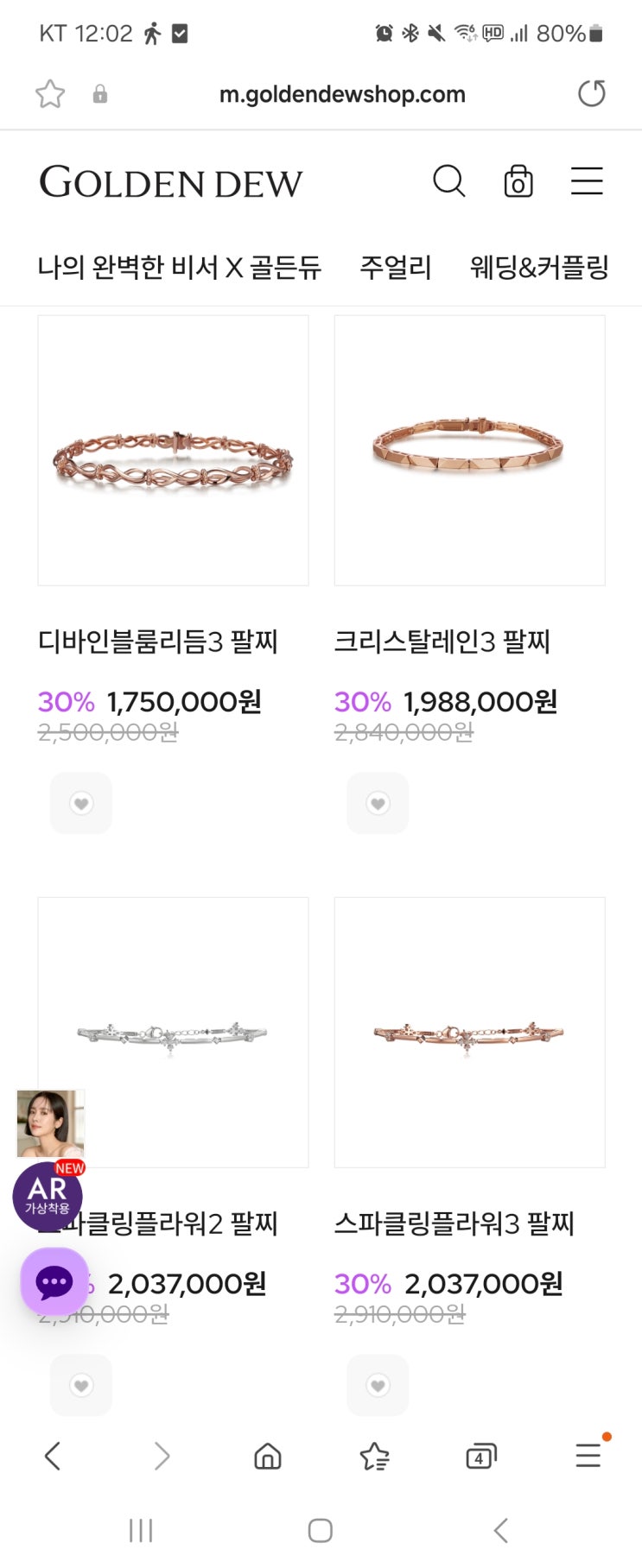Wishlist the 디바인블룸리듬3 팔찌 with the heart

(81, 803)
